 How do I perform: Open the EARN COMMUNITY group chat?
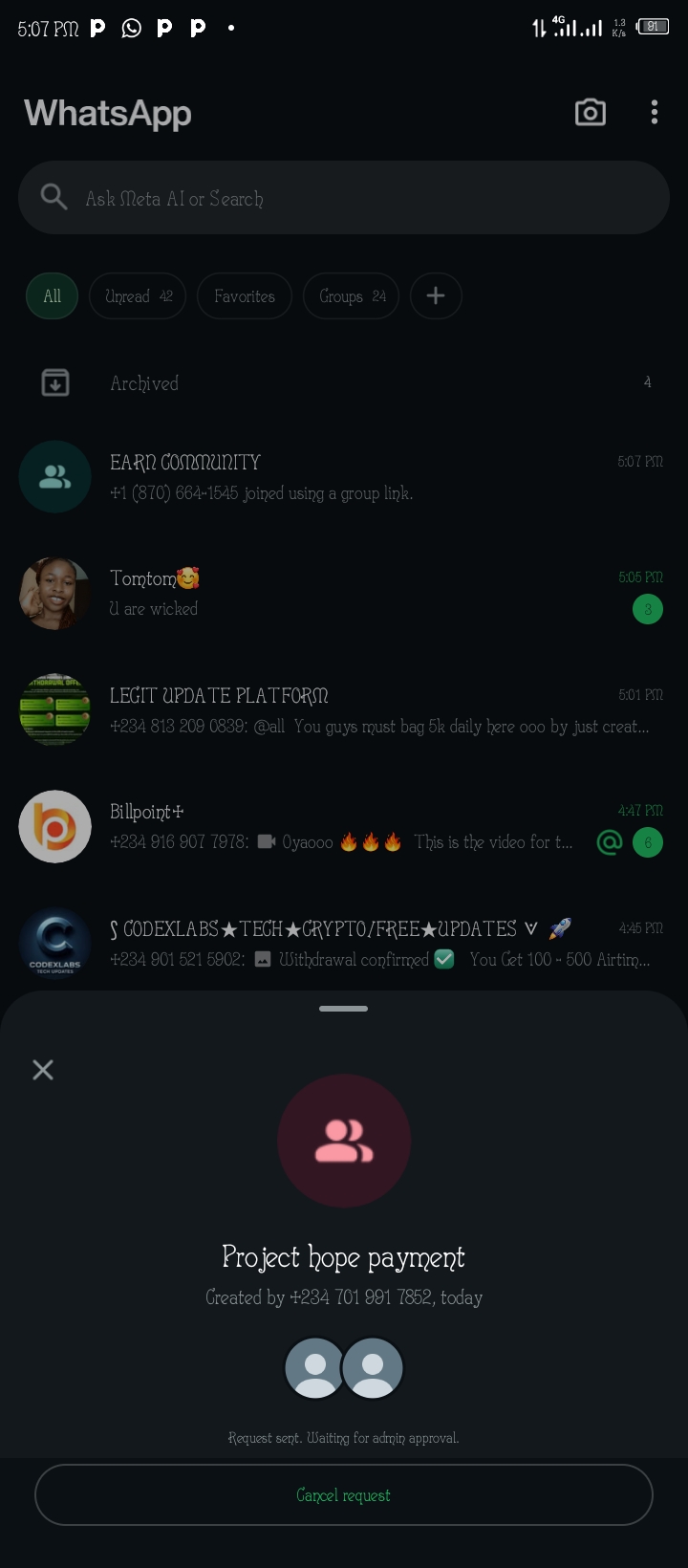click(344, 477)
